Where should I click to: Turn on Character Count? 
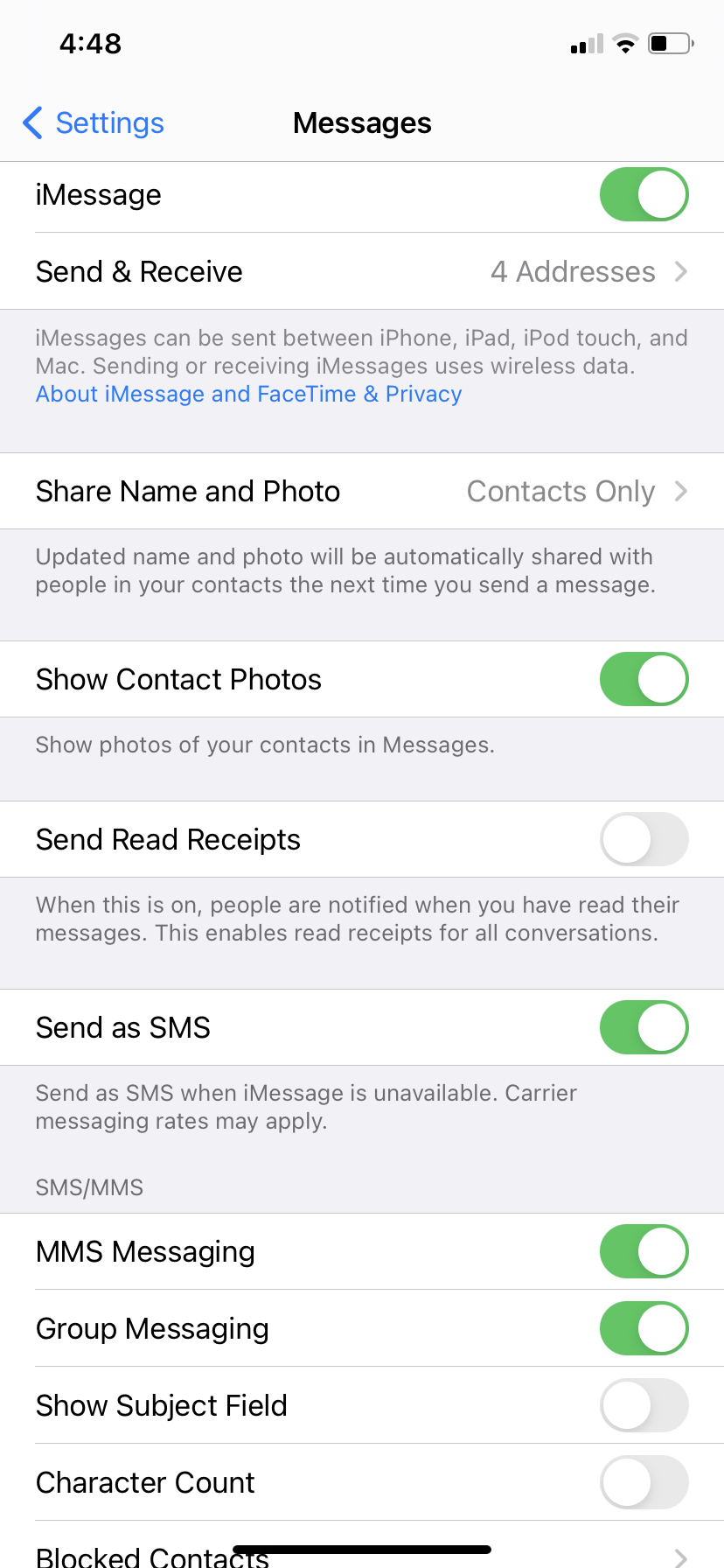point(644,1482)
